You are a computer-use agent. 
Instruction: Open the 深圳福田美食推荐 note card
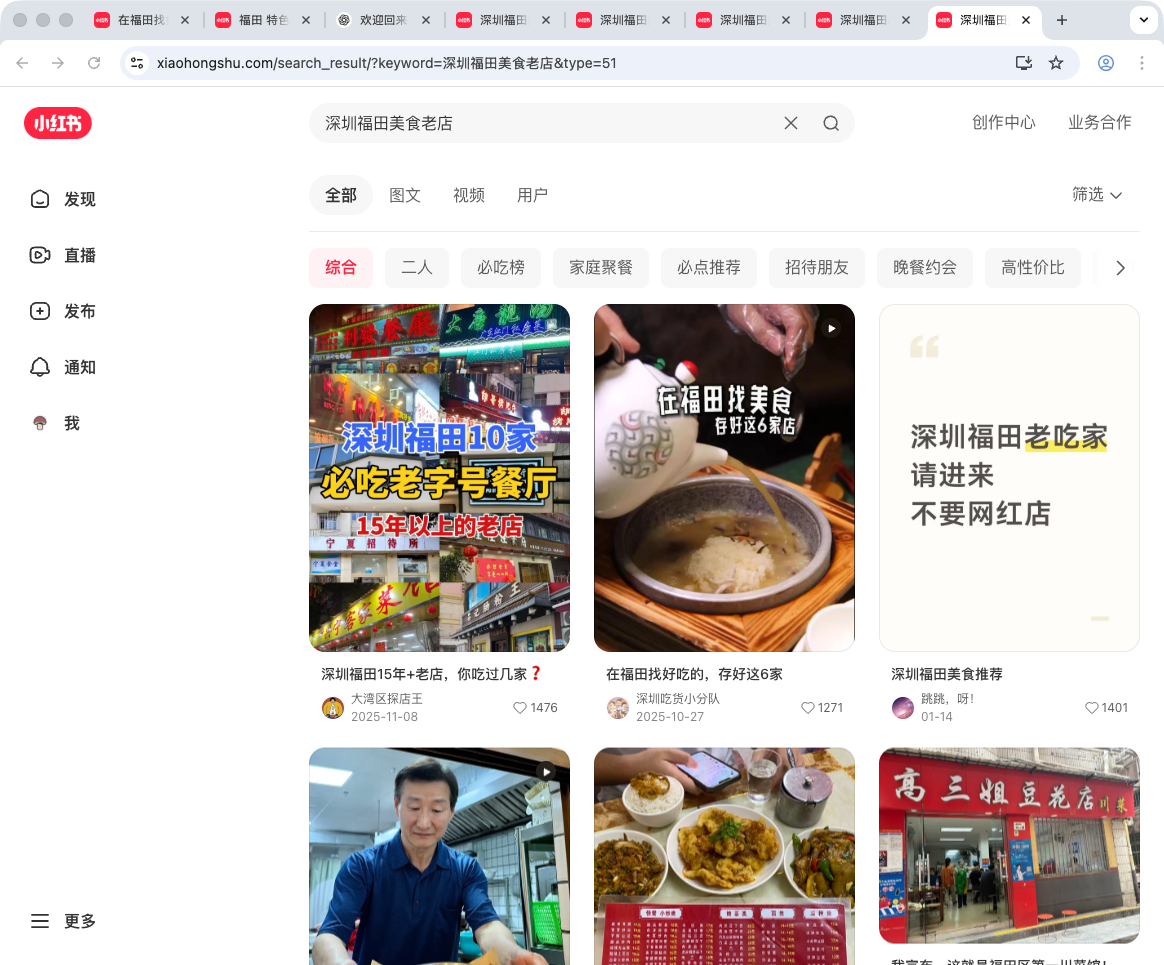1009,478
